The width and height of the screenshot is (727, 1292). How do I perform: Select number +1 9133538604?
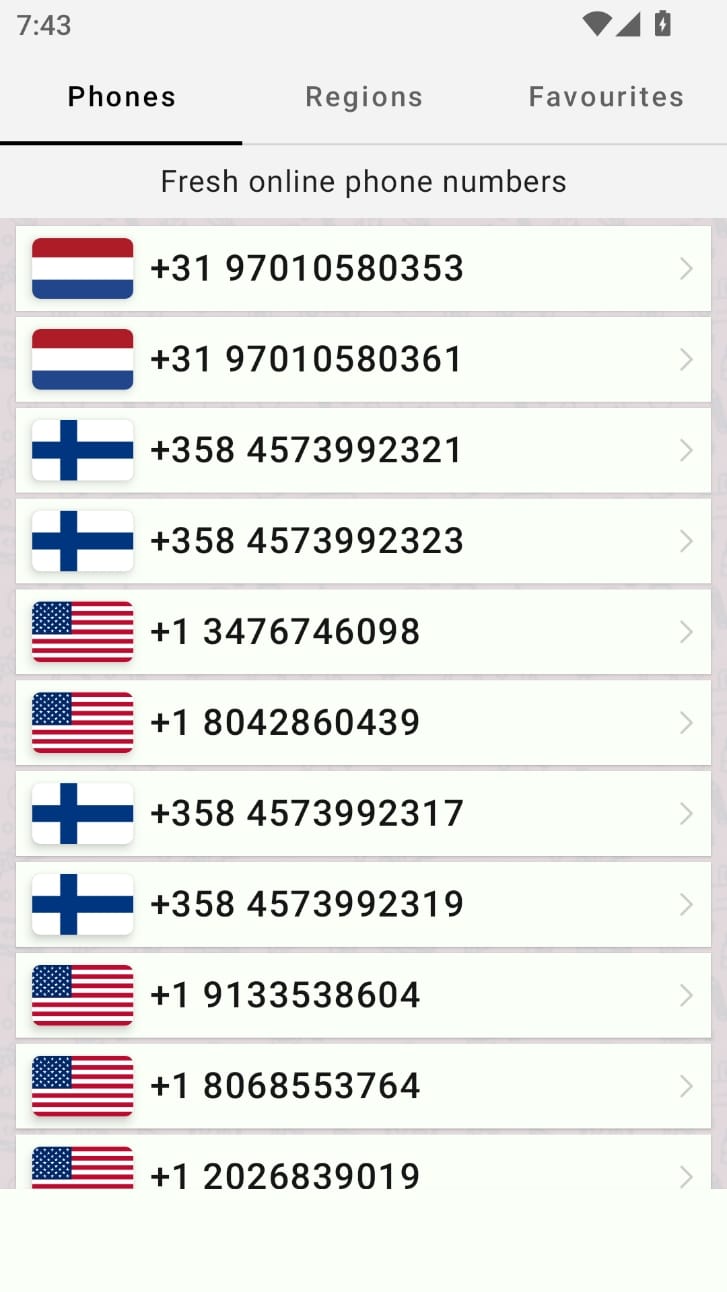363,996
